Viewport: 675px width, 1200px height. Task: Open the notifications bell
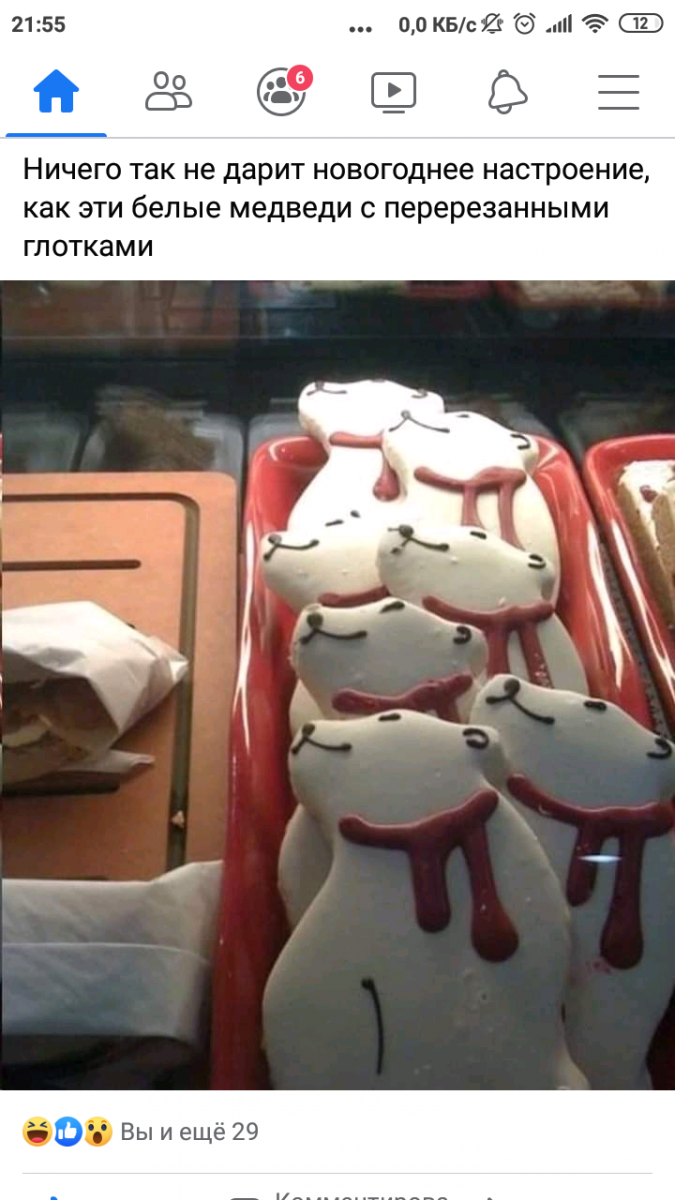tap(507, 92)
